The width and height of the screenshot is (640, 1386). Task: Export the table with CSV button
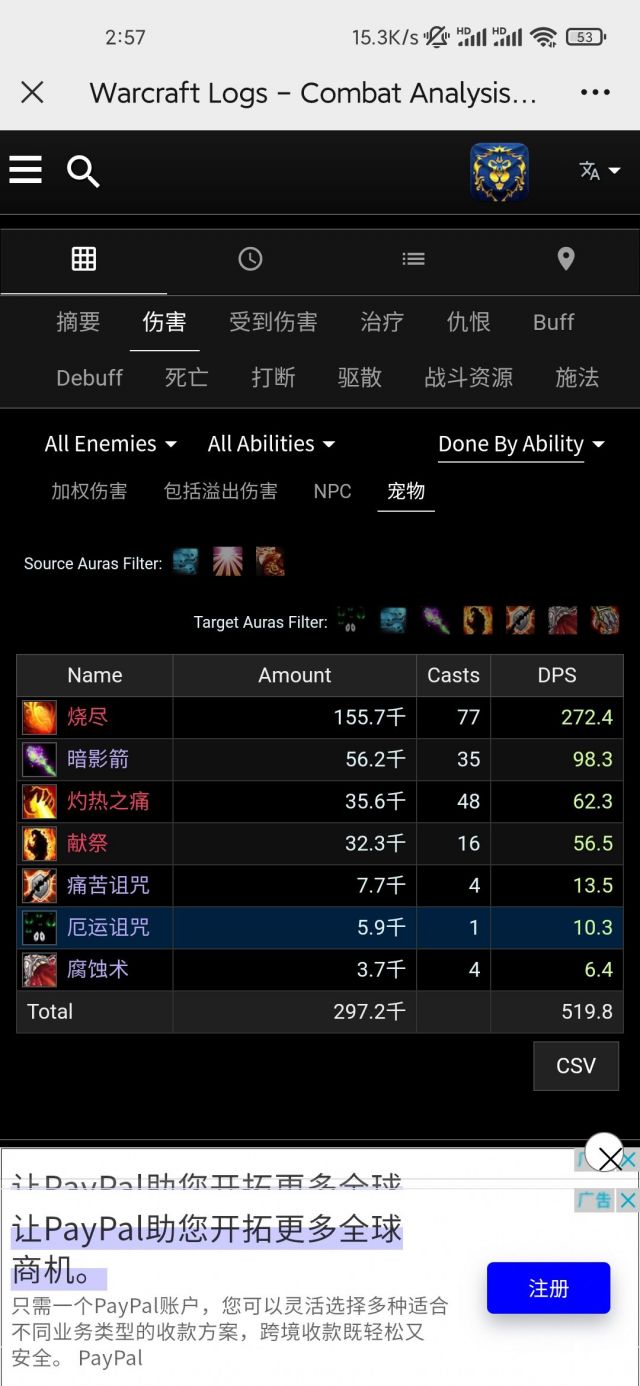pyautogui.click(x=575, y=1066)
